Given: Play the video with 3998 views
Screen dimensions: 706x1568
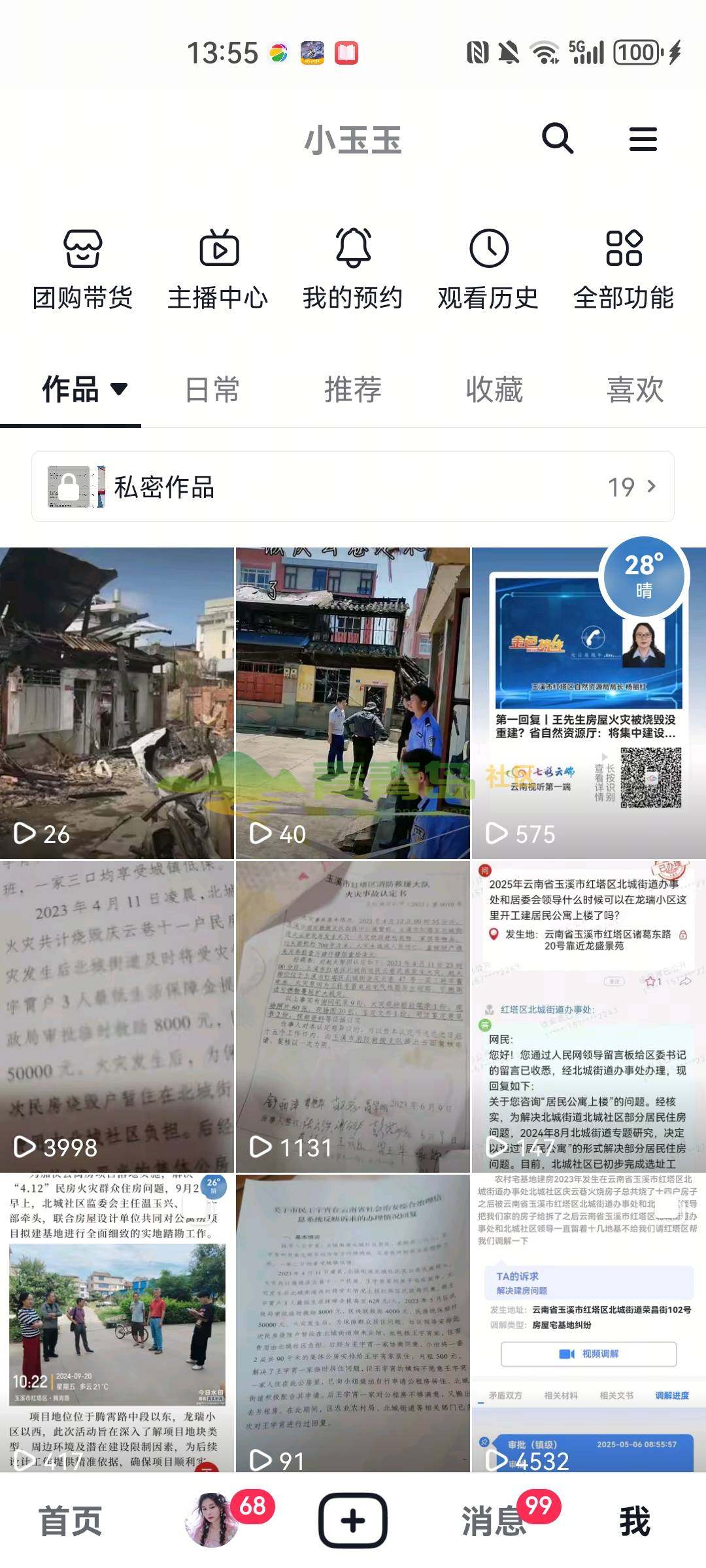Looking at the screenshot, I should pyautogui.click(x=116, y=1016).
